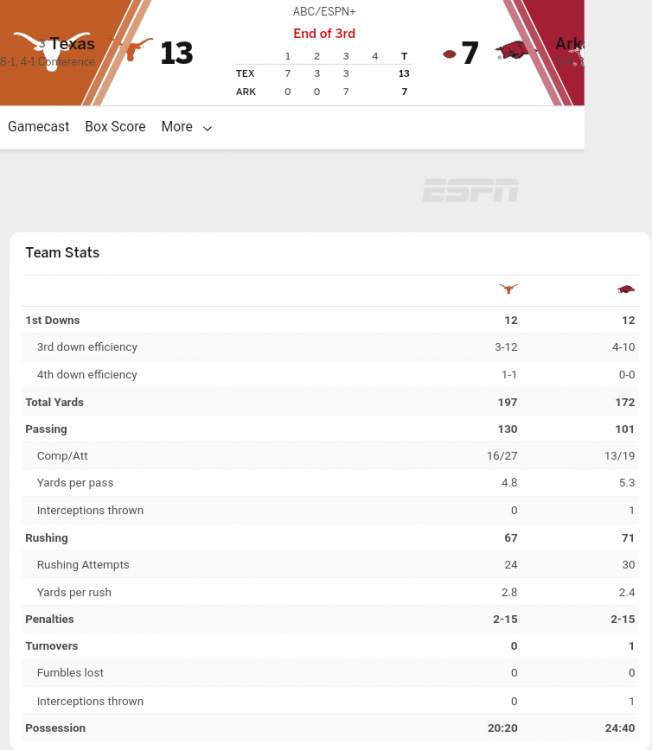
Task: Expand the More dropdown menu
Action: coord(187,127)
